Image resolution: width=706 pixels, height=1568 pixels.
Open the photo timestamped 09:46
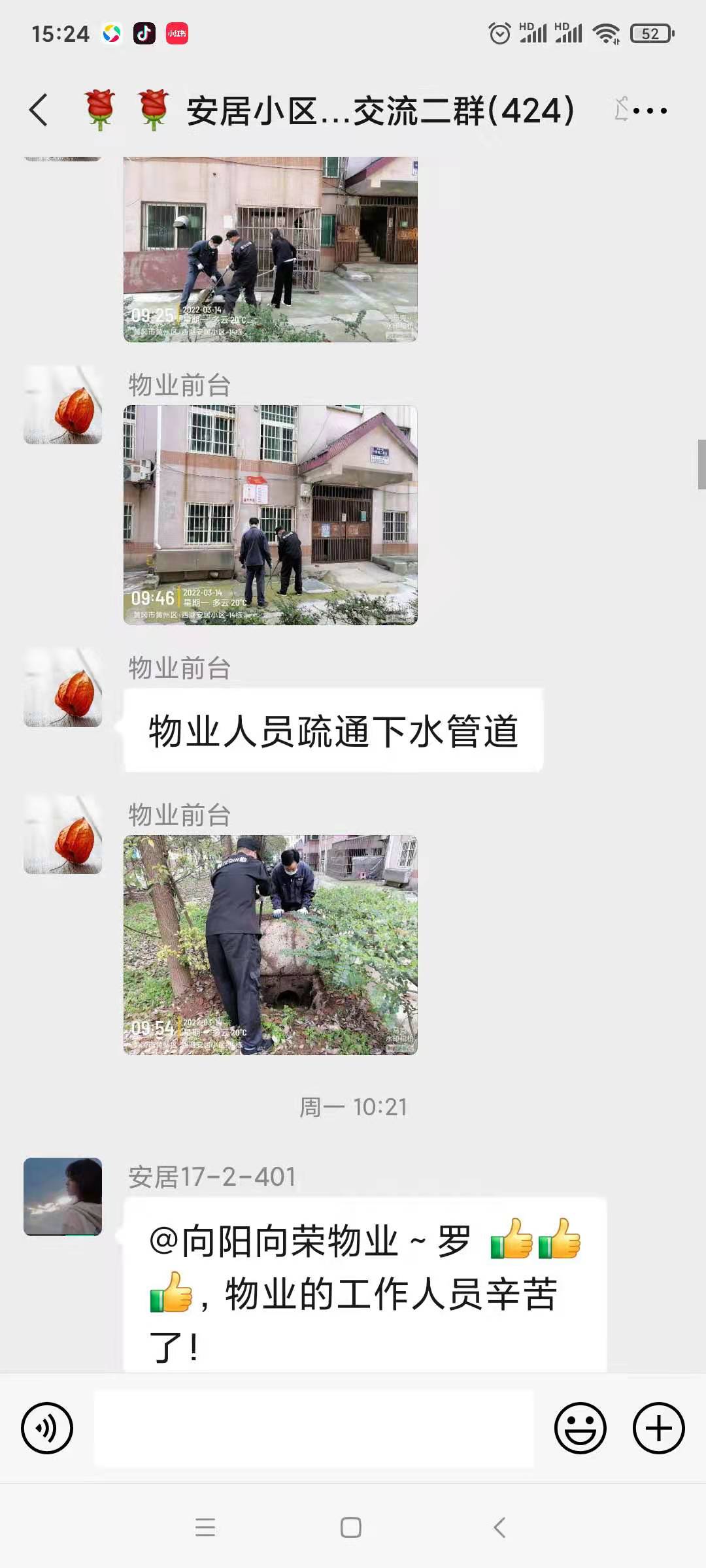tap(270, 515)
